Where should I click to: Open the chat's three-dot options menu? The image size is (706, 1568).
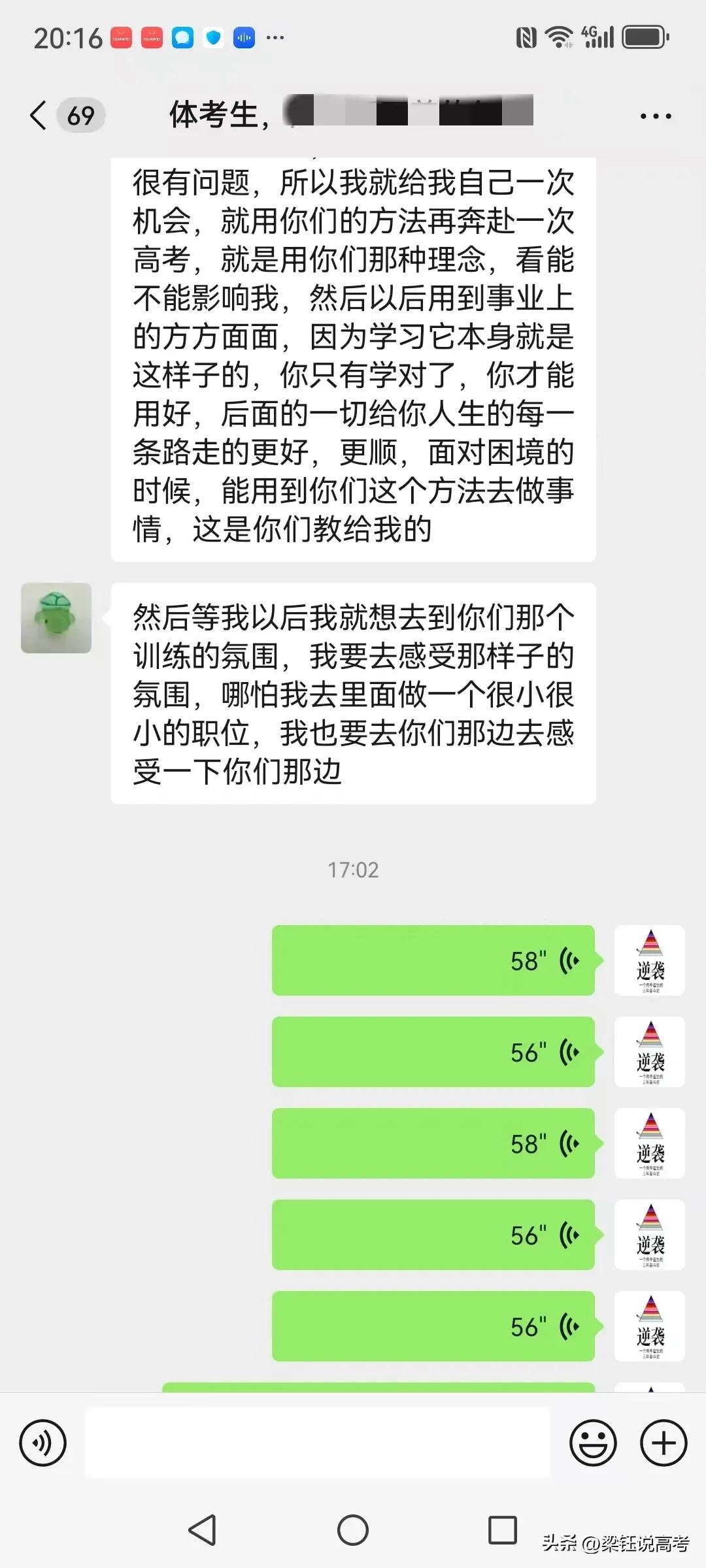pos(656,116)
